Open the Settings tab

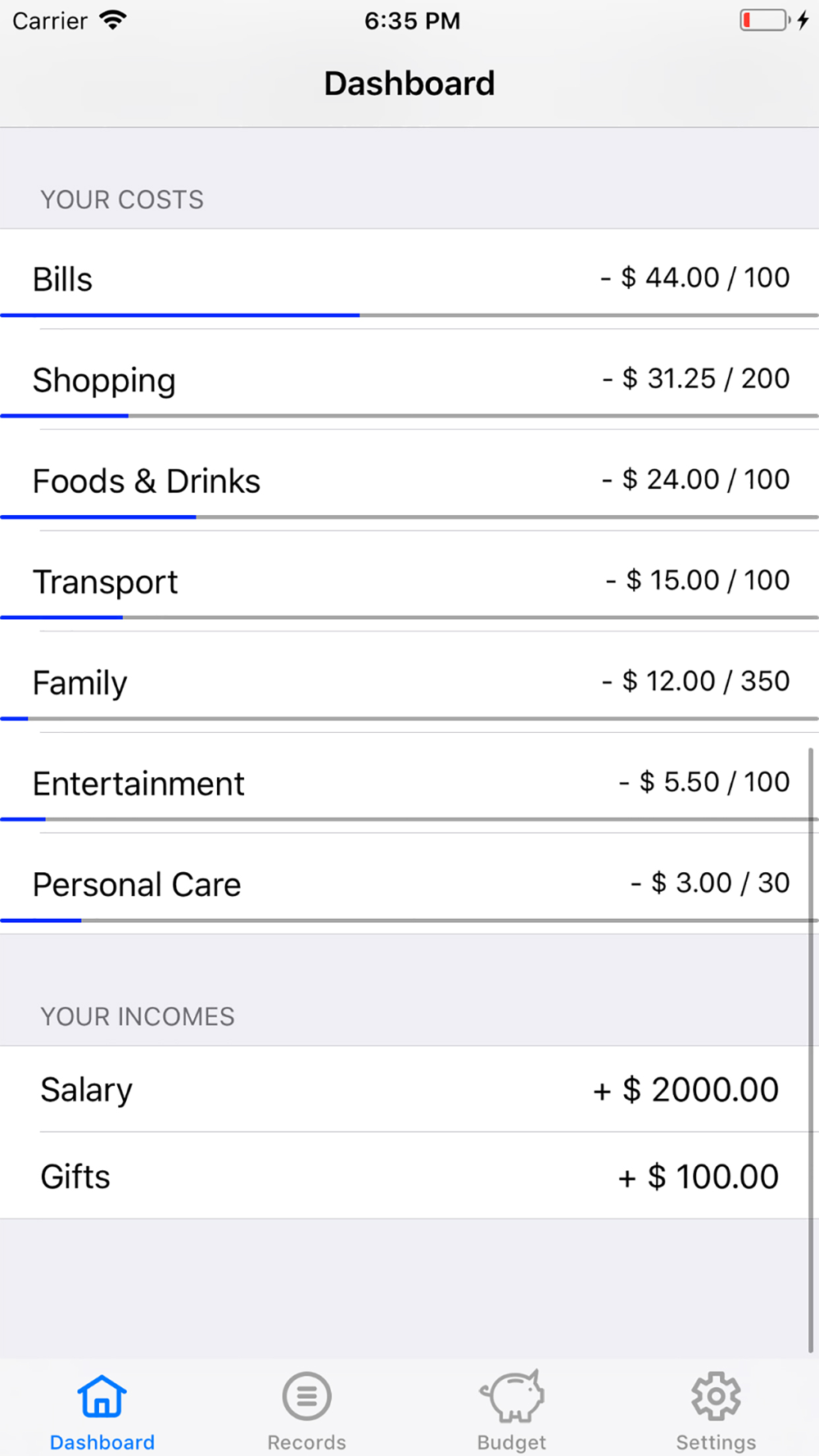click(717, 1410)
